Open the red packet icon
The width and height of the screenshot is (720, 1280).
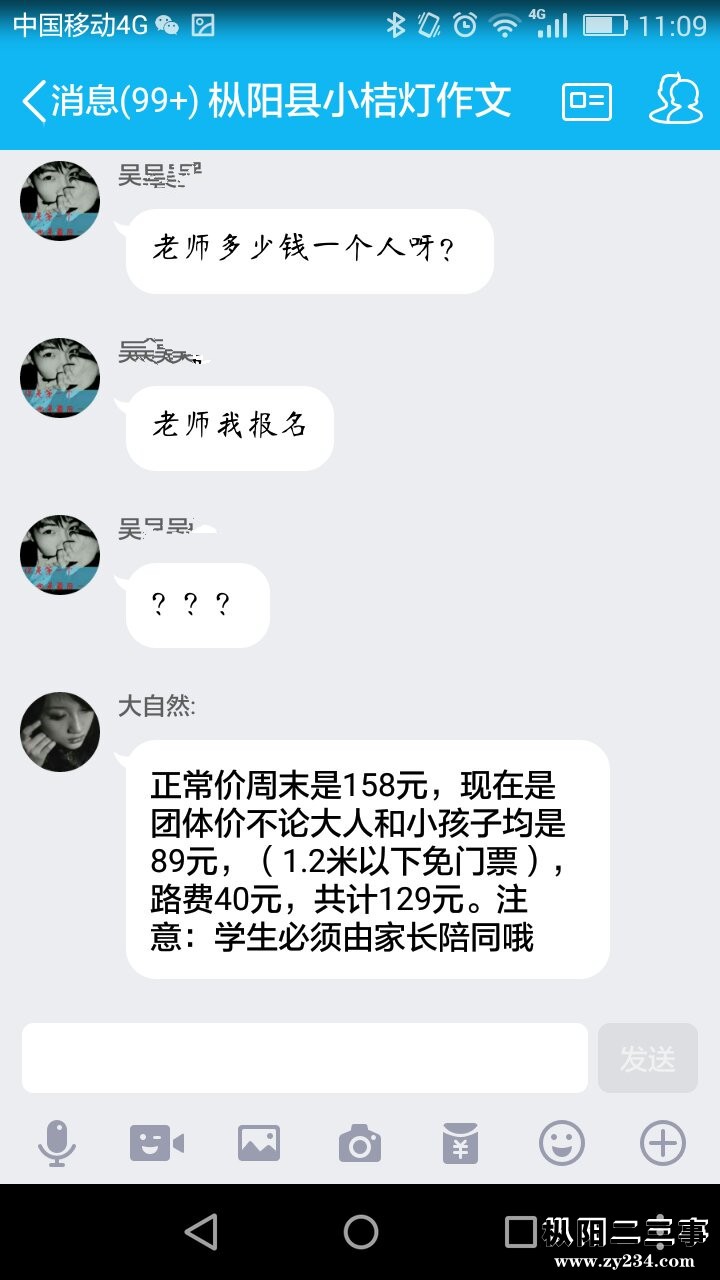tap(461, 1142)
